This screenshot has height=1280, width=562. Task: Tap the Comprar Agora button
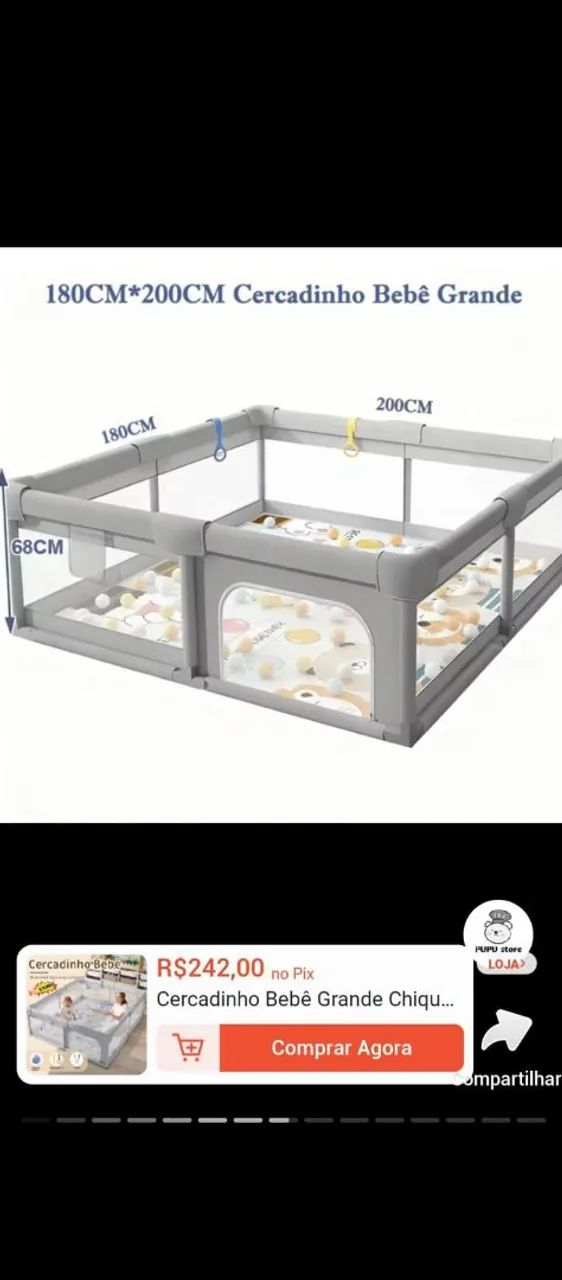coord(341,1048)
